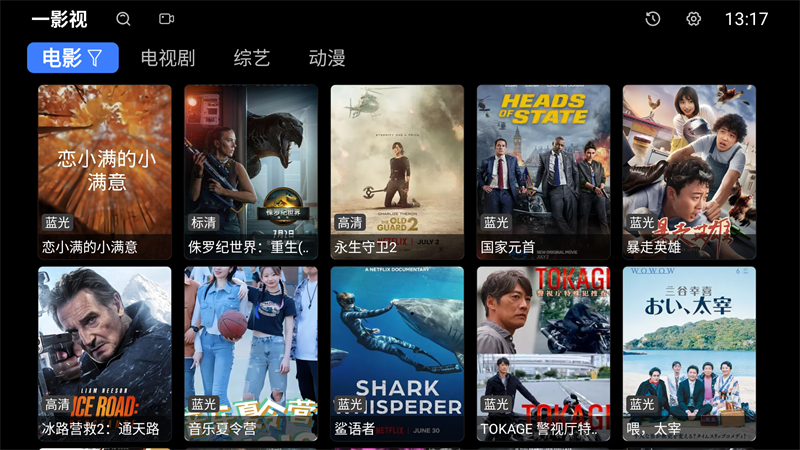Open the movie 永生守卫2
This screenshot has width=800, height=450.
coord(397,172)
